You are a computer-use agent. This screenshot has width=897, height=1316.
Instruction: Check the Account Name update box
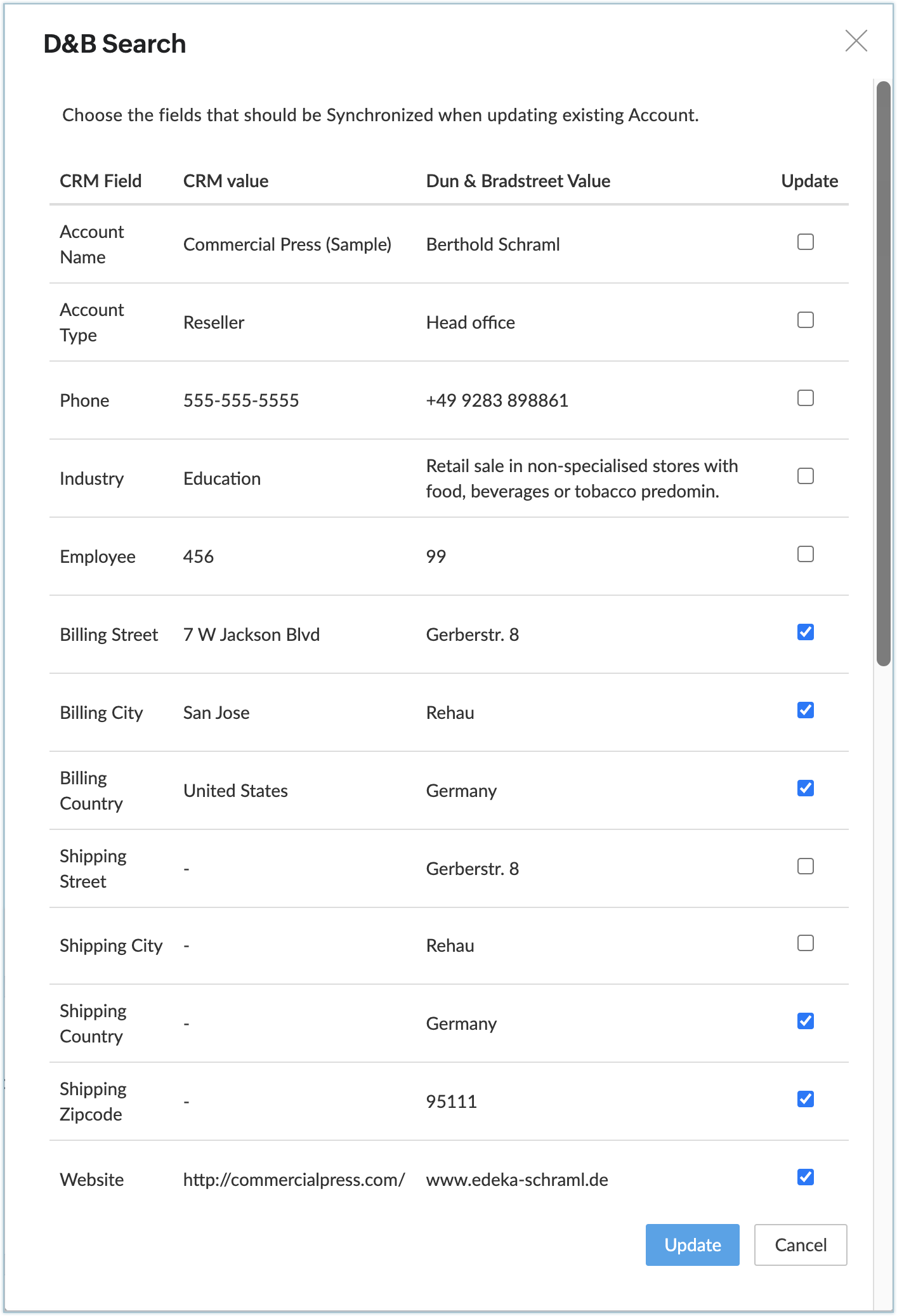(x=805, y=242)
